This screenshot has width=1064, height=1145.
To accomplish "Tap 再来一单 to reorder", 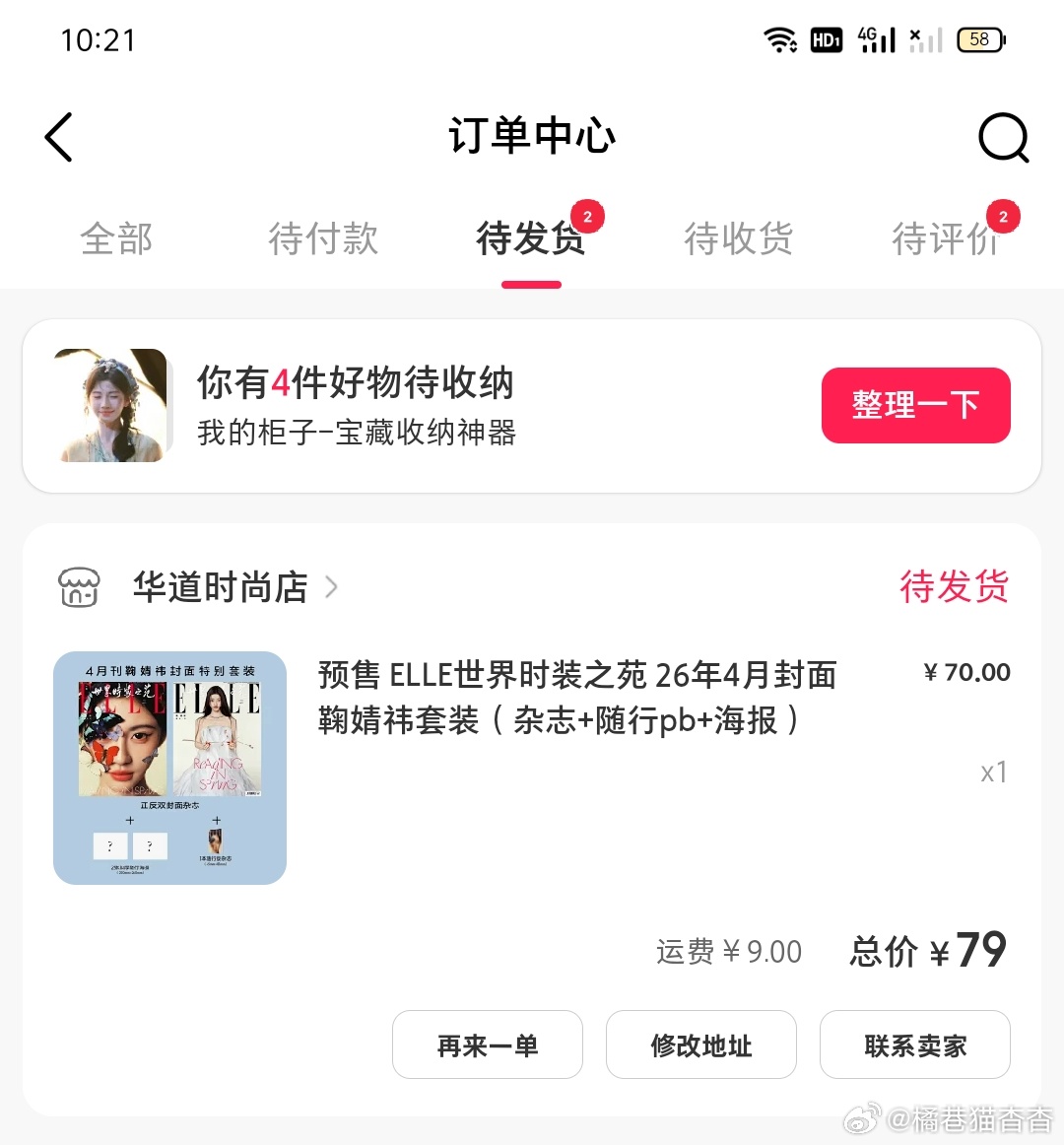I will point(487,1044).
